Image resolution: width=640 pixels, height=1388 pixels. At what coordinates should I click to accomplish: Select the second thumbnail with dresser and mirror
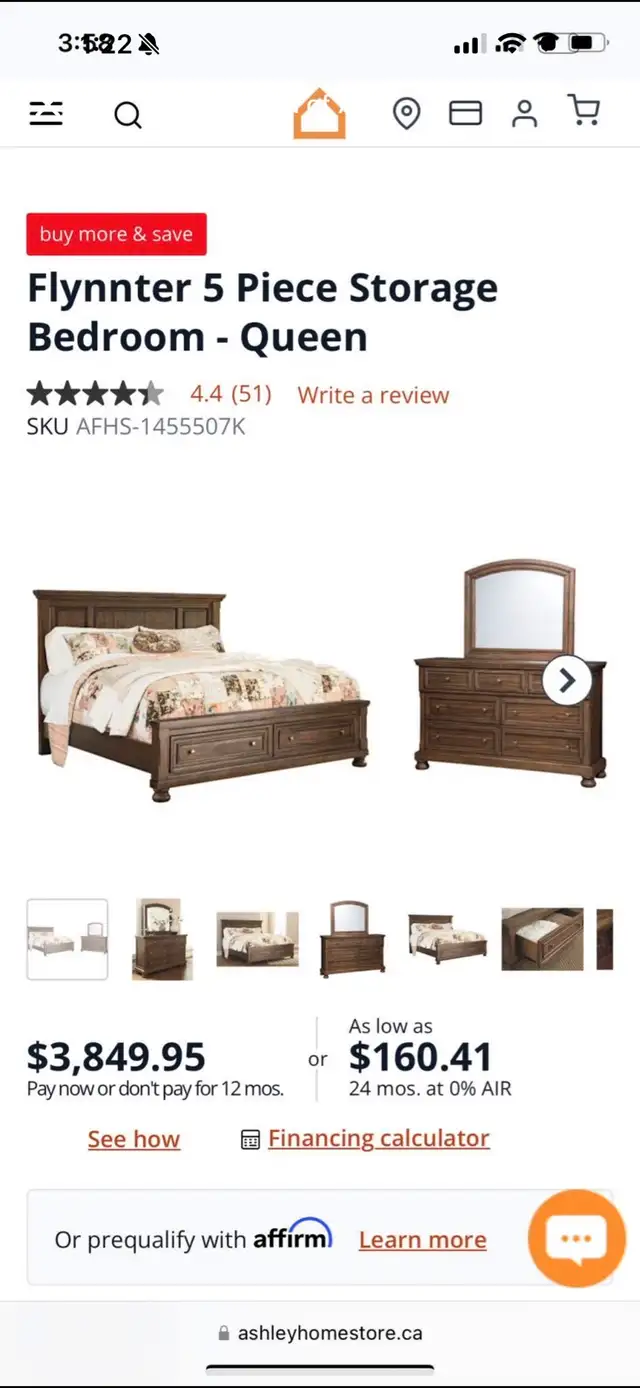tap(161, 939)
